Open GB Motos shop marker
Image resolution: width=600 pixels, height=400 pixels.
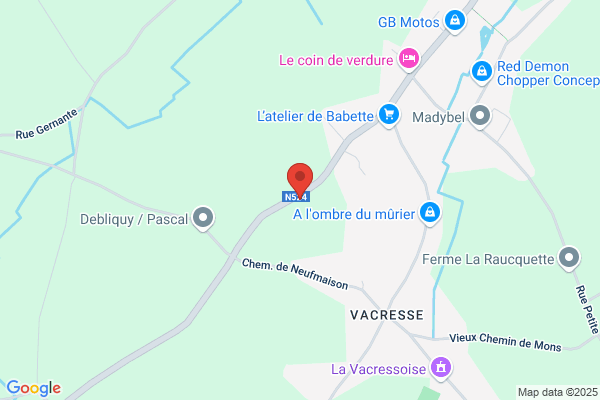(455, 21)
